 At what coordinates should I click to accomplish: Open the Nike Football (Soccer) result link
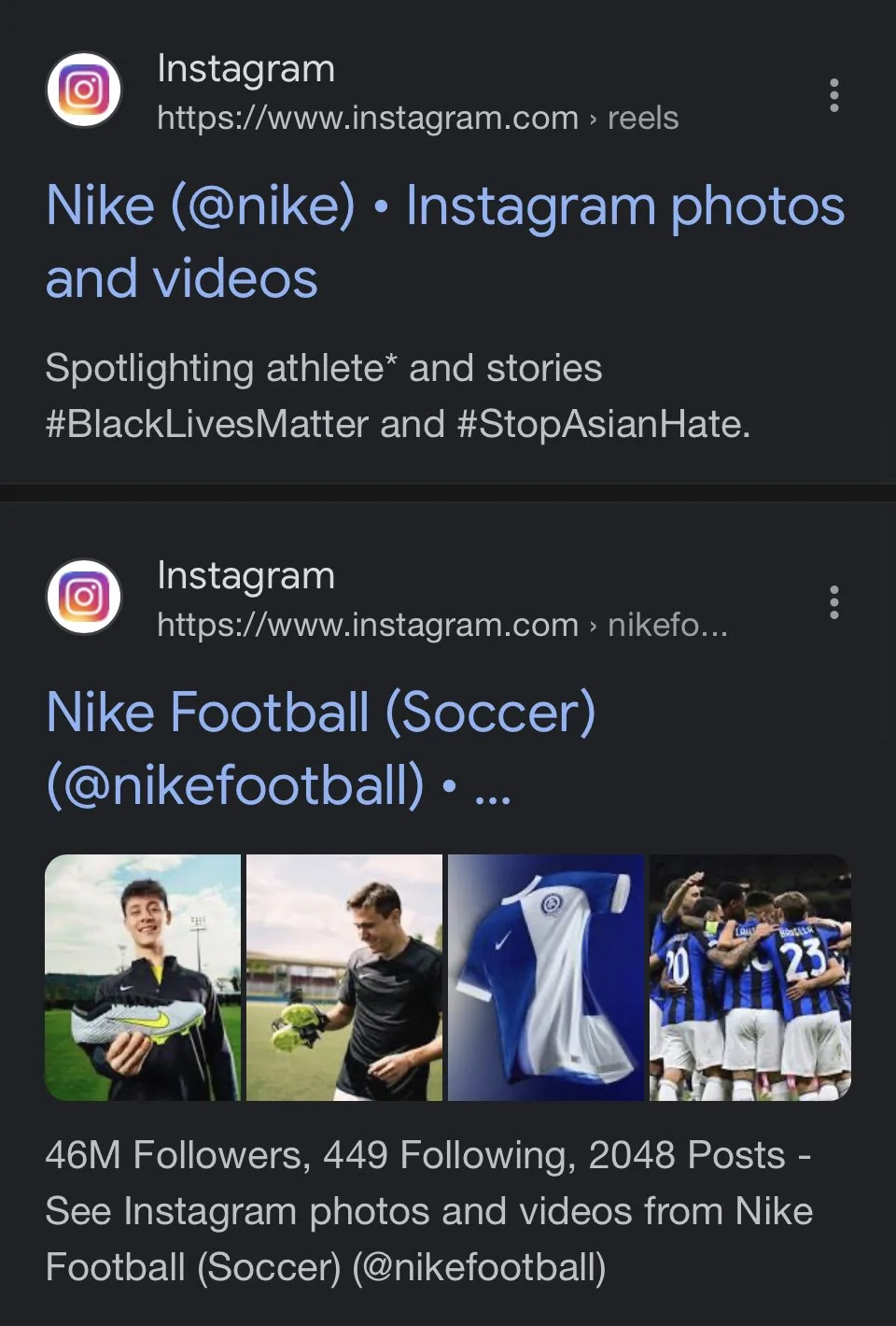[x=321, y=747]
